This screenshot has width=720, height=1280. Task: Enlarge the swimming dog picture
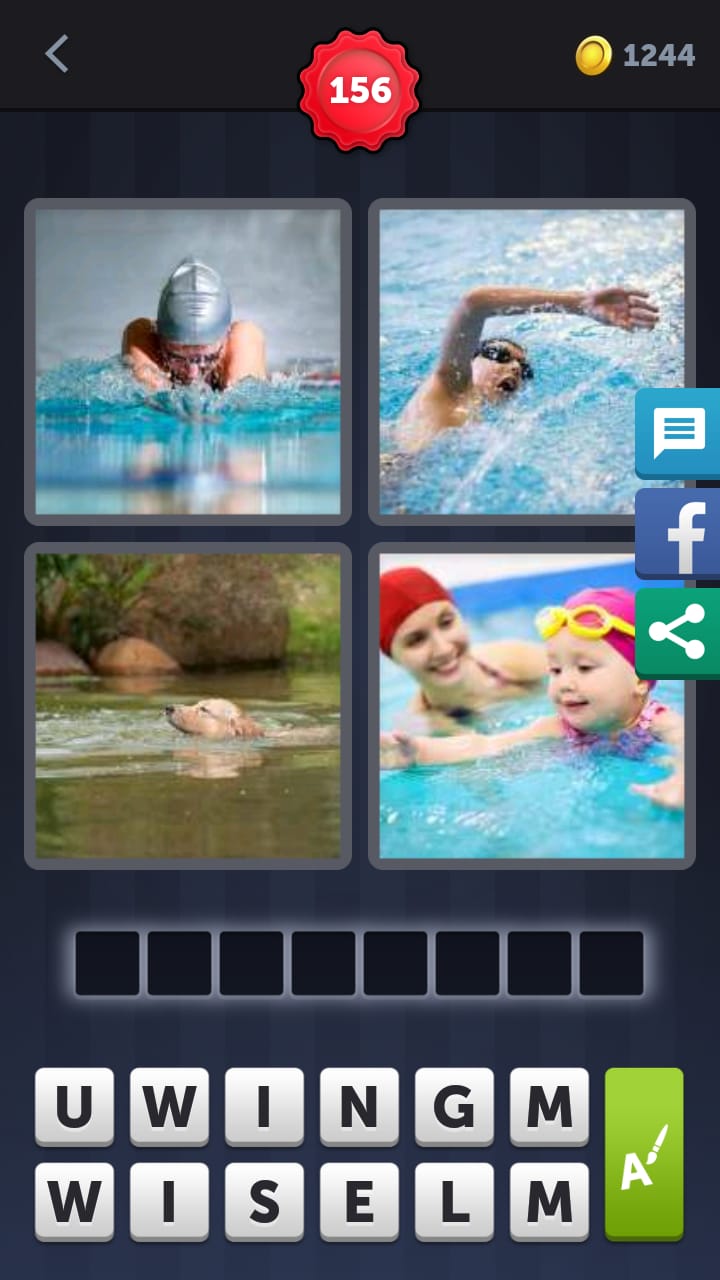point(188,705)
